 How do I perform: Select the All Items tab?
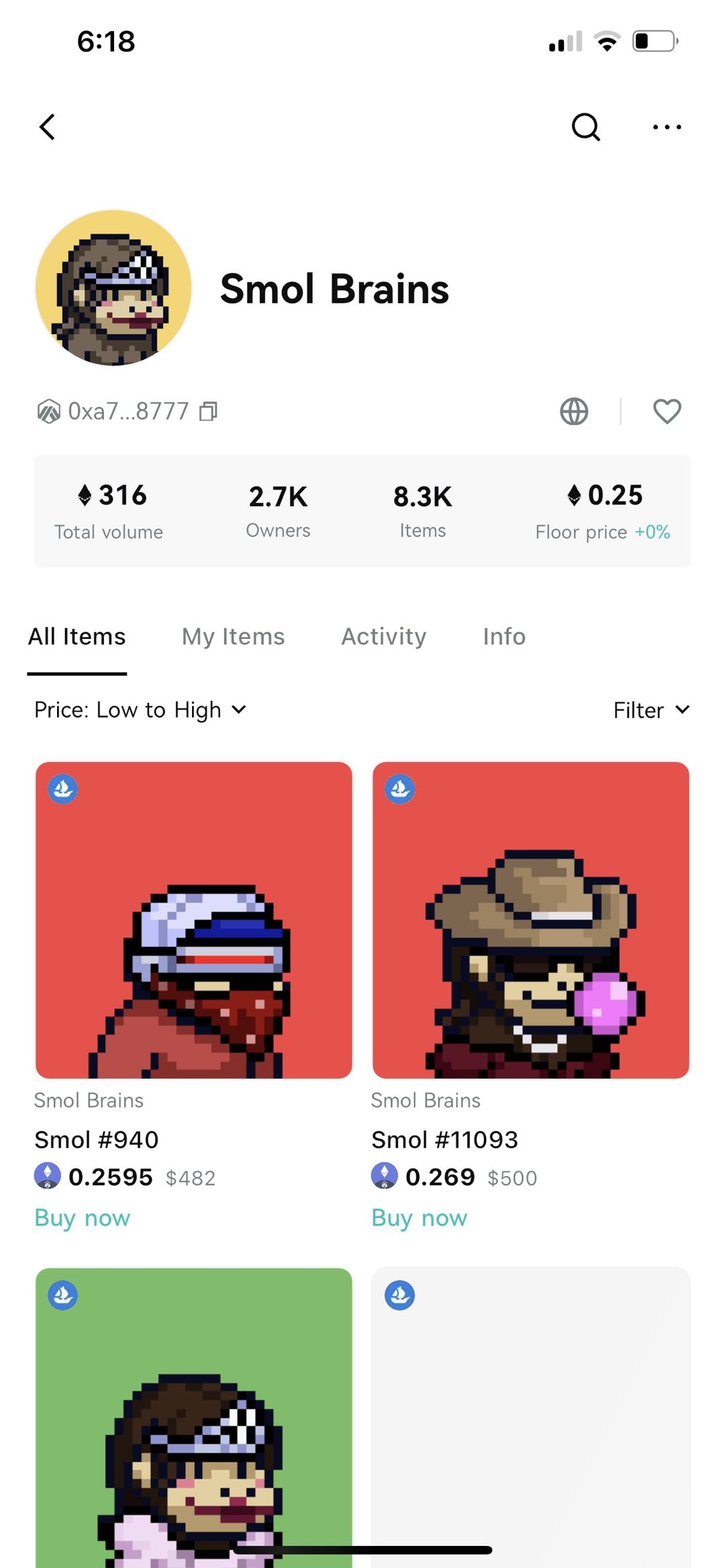(77, 636)
